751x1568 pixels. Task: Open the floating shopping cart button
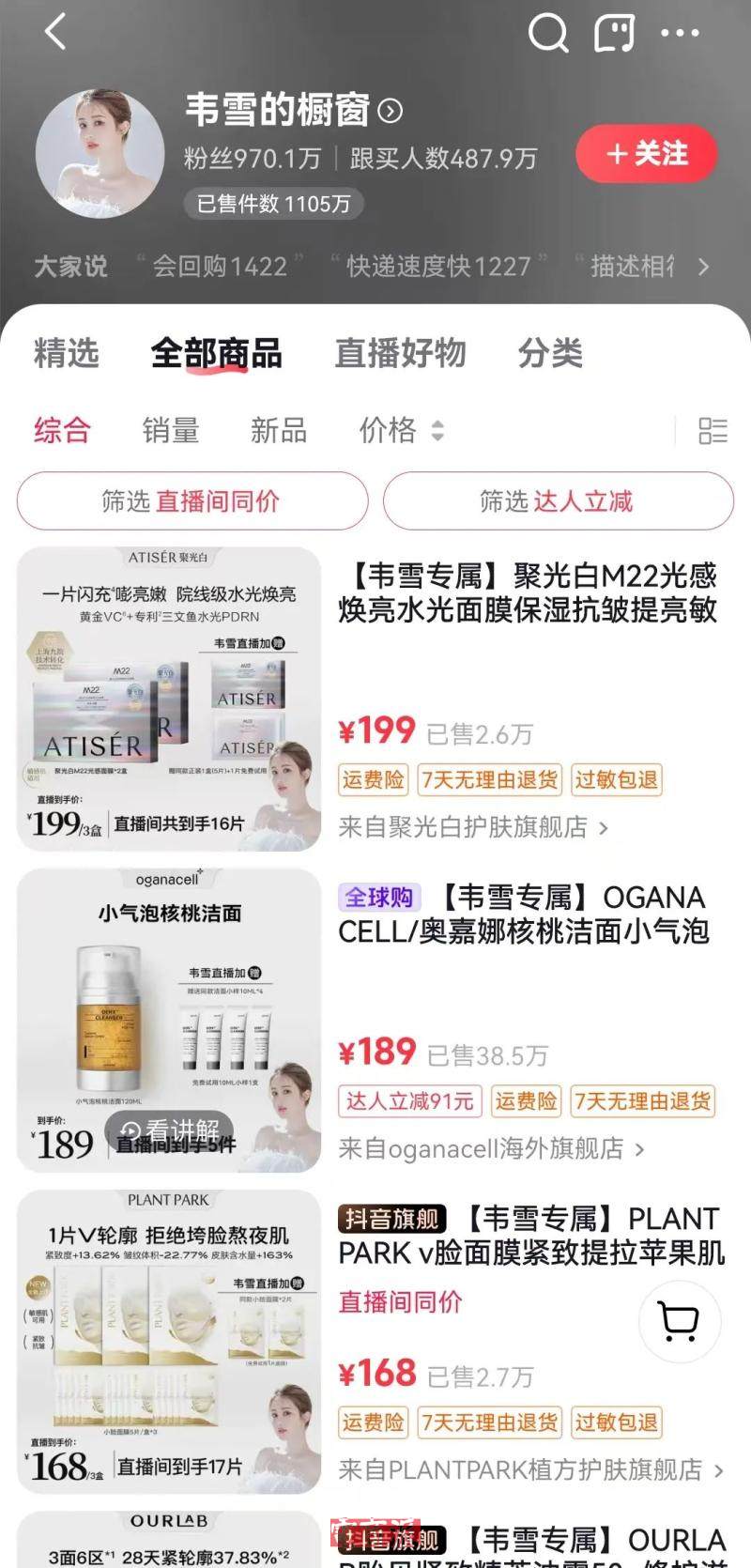click(x=679, y=1321)
